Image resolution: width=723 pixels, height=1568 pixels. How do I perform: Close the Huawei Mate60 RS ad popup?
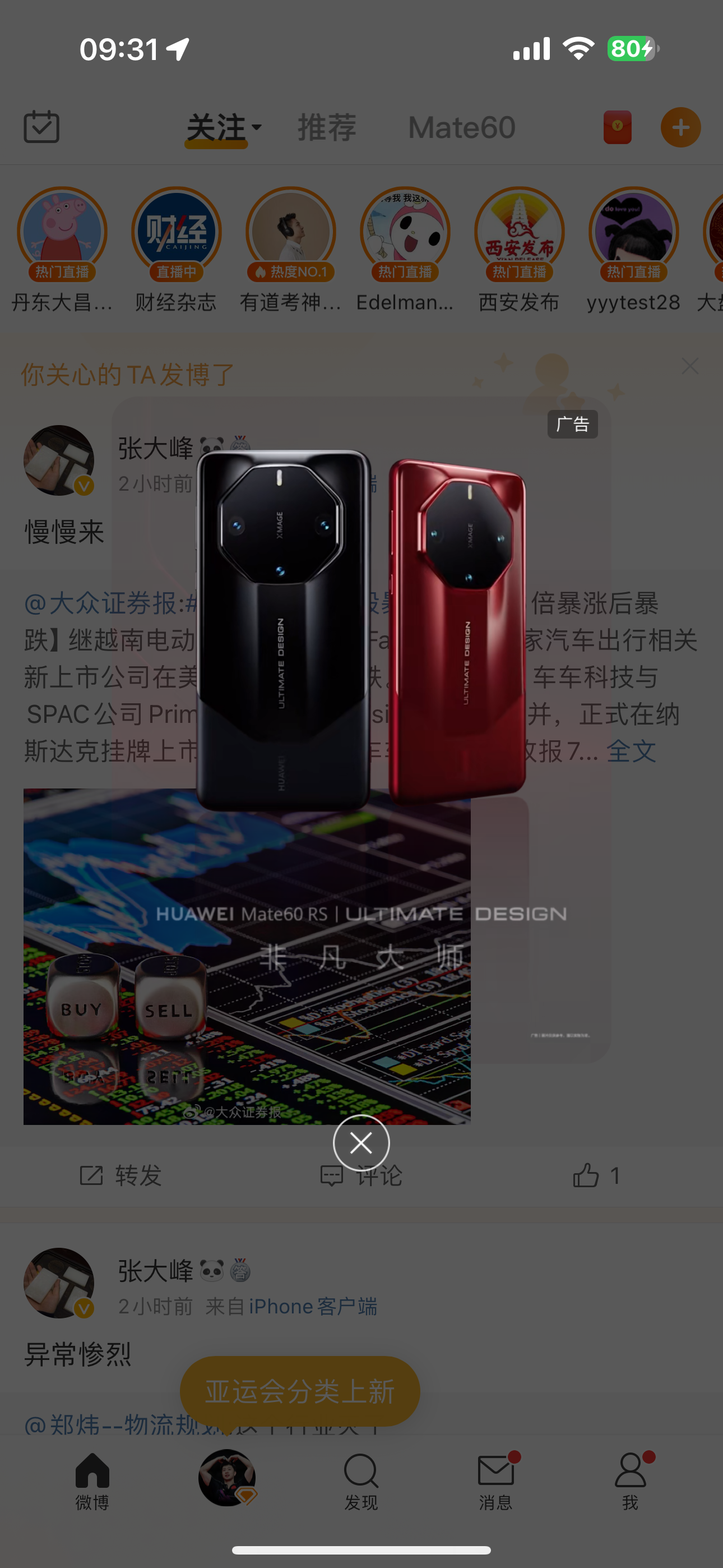click(361, 1142)
